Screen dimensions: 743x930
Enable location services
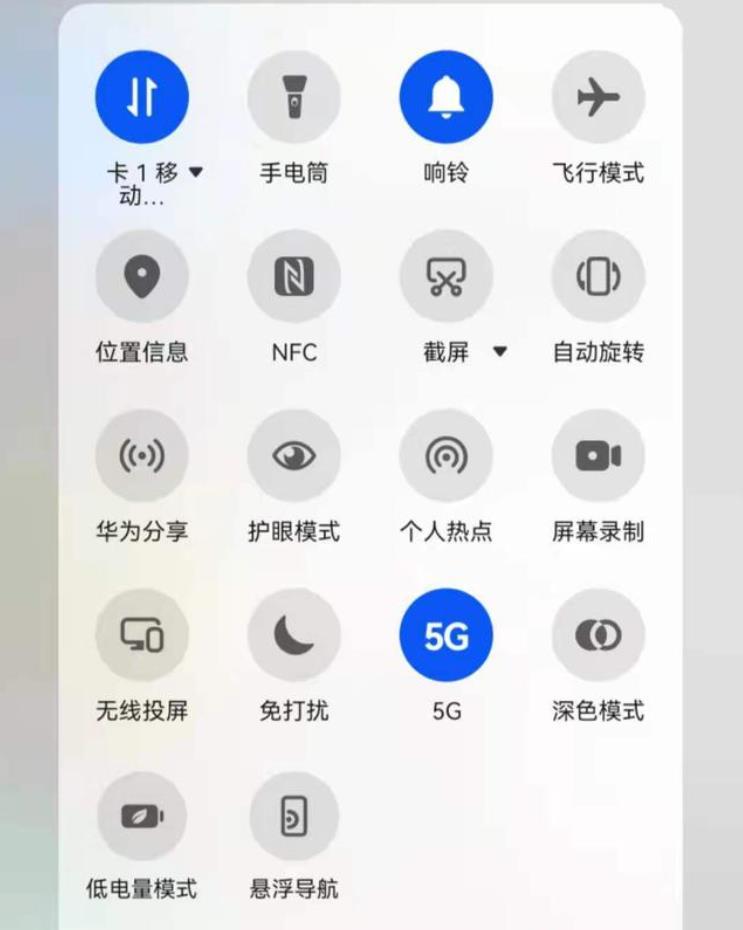[x=142, y=276]
